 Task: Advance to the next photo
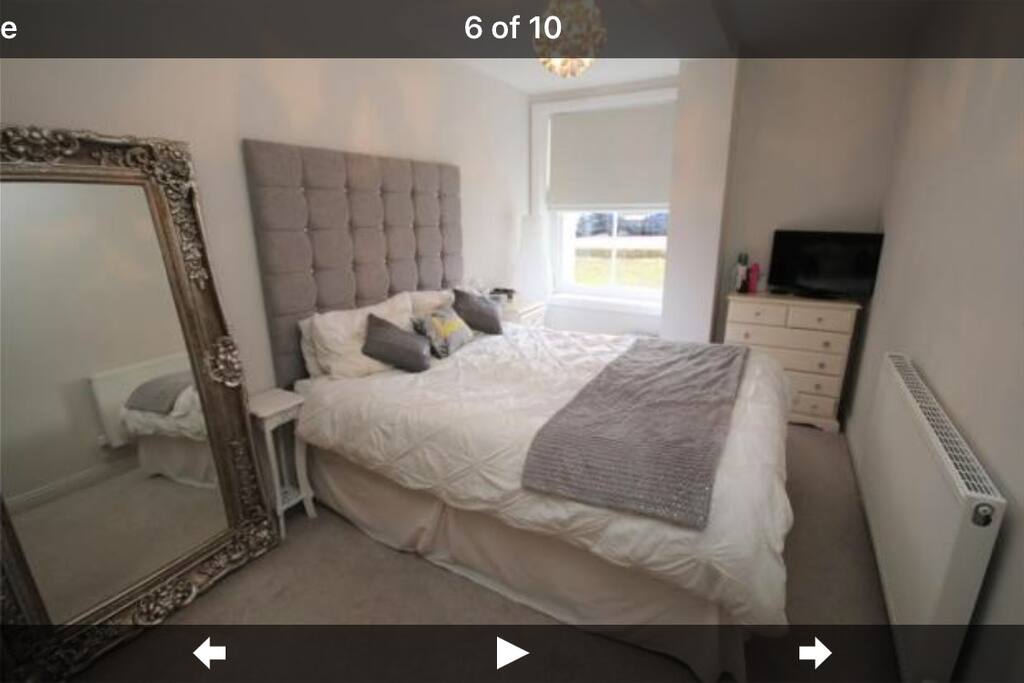click(815, 653)
